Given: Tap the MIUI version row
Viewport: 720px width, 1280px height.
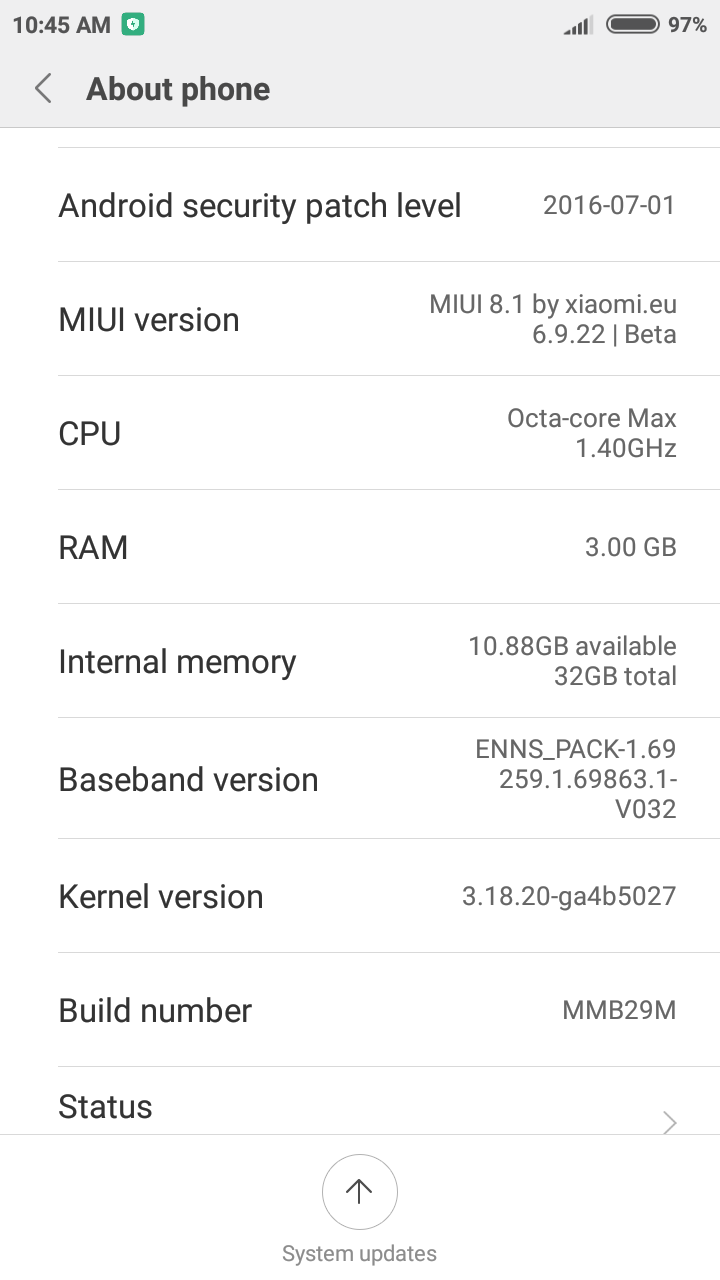Looking at the screenshot, I should [360, 319].
